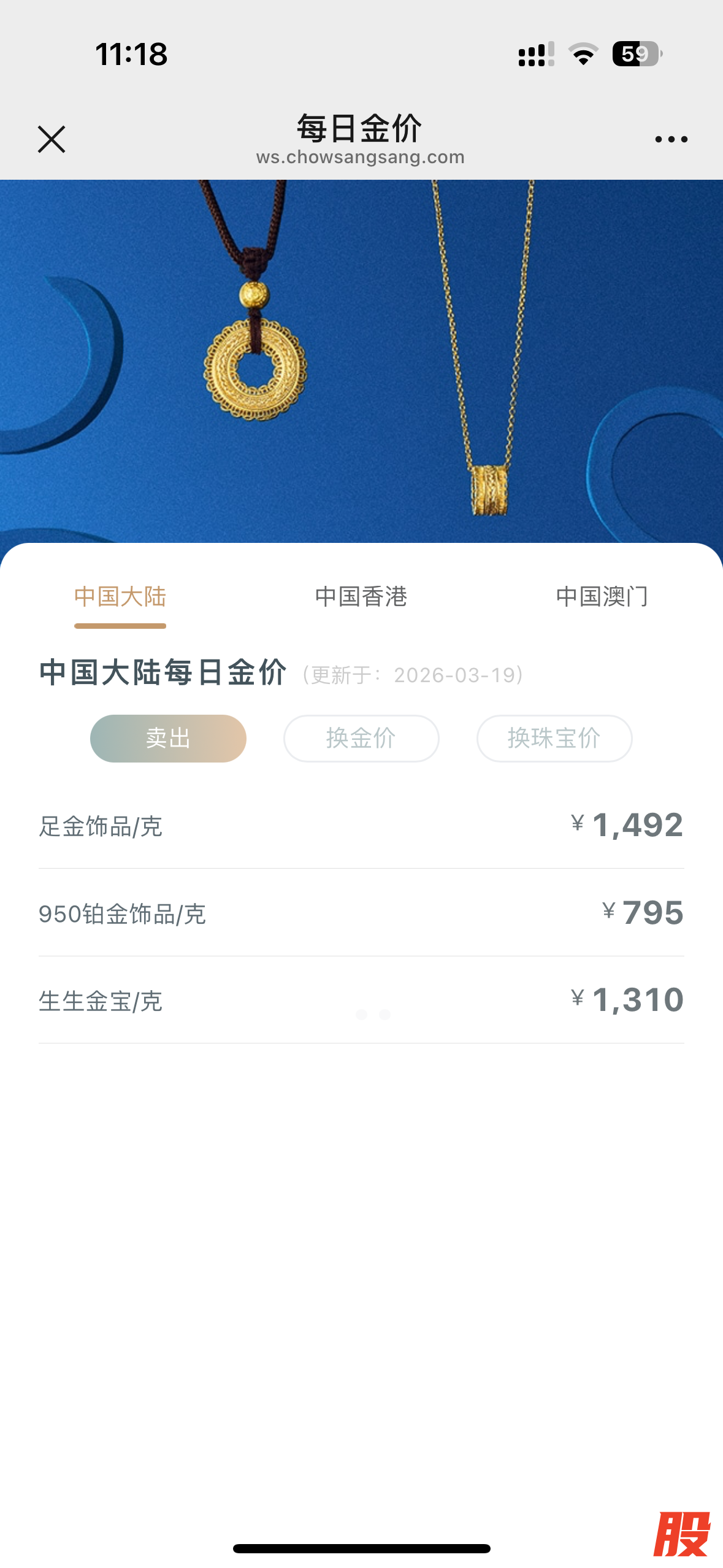Switch to the 中国香港 tab
The width and height of the screenshot is (723, 1568).
click(361, 596)
